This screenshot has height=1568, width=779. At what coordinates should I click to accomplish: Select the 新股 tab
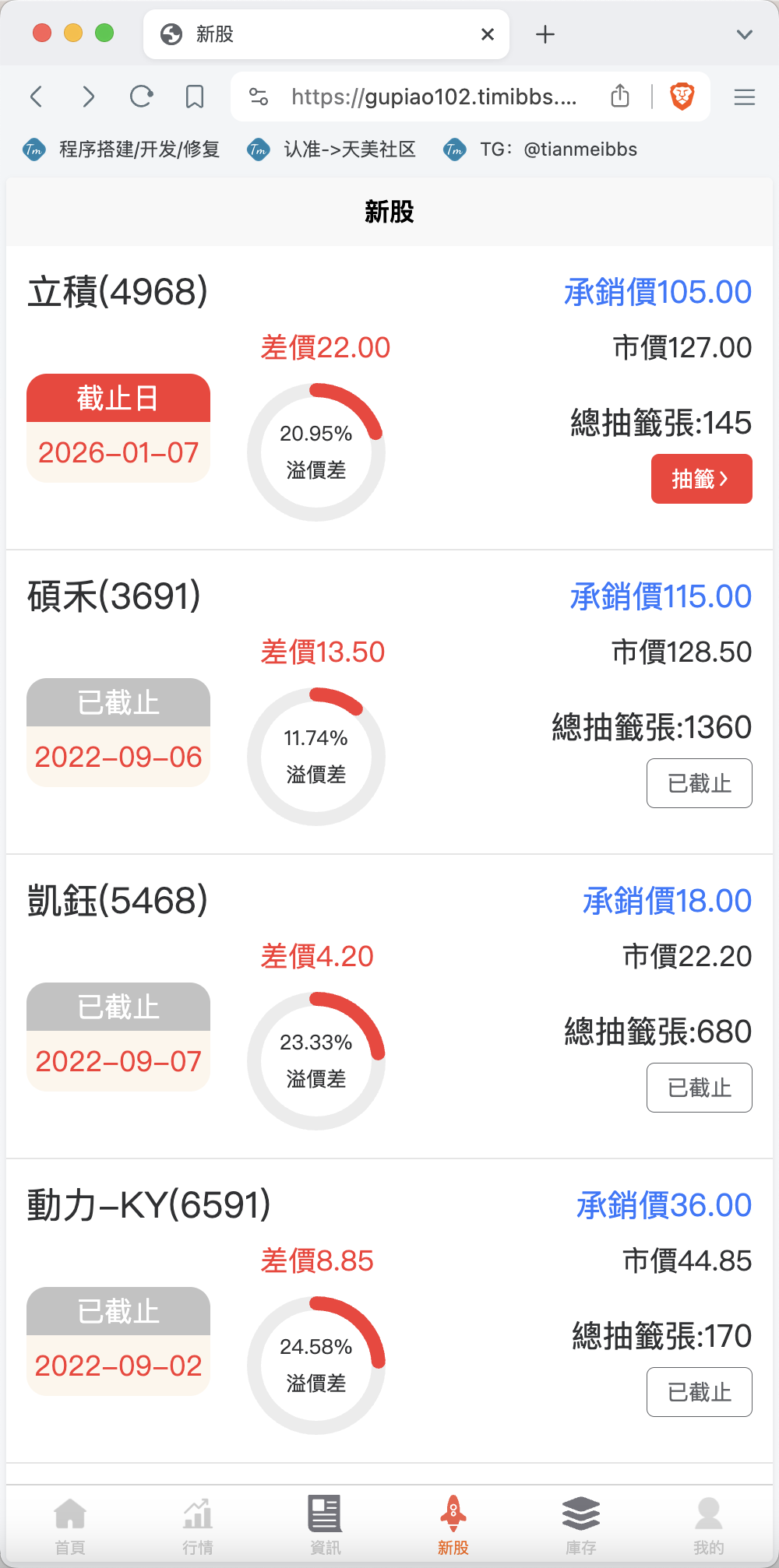coord(453,1526)
